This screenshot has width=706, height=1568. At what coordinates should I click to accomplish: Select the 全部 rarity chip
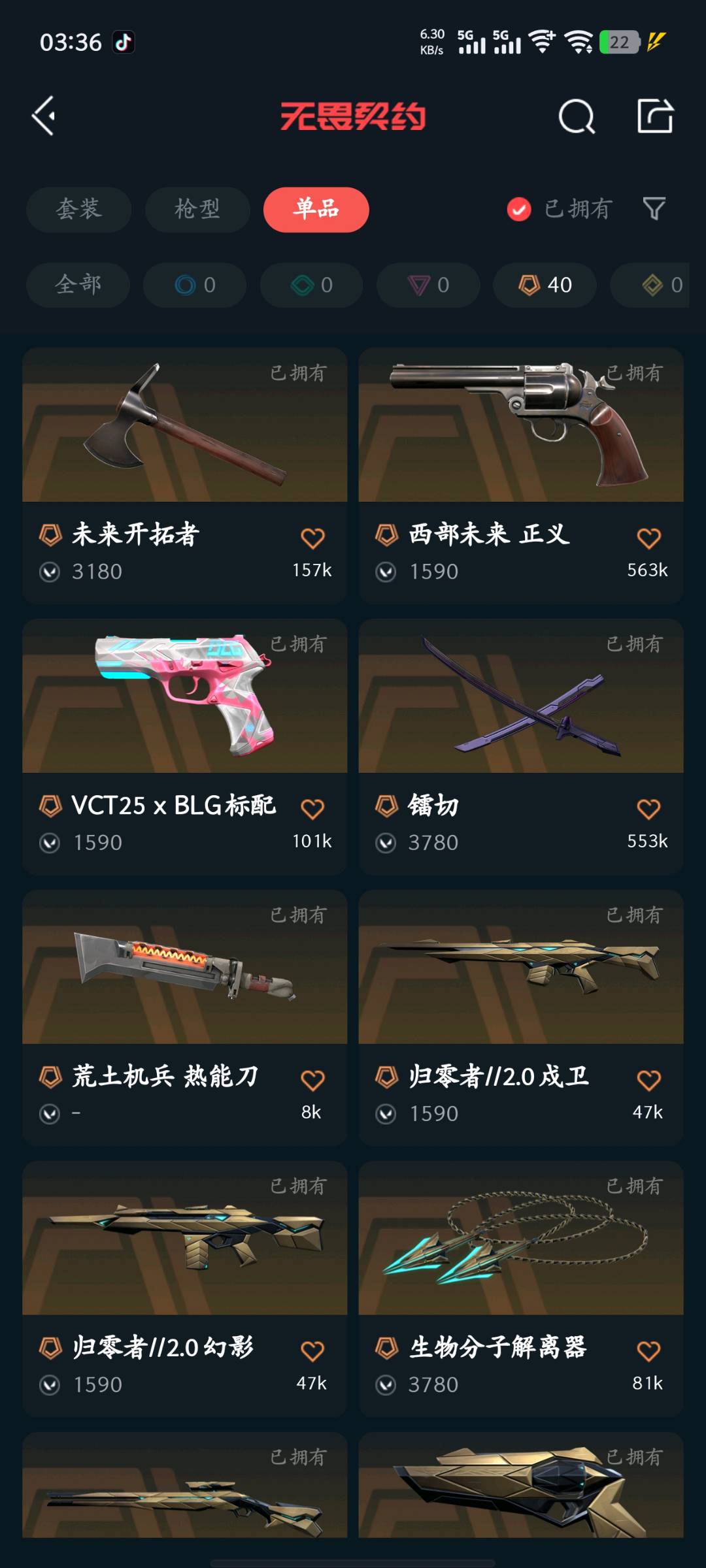pos(78,285)
